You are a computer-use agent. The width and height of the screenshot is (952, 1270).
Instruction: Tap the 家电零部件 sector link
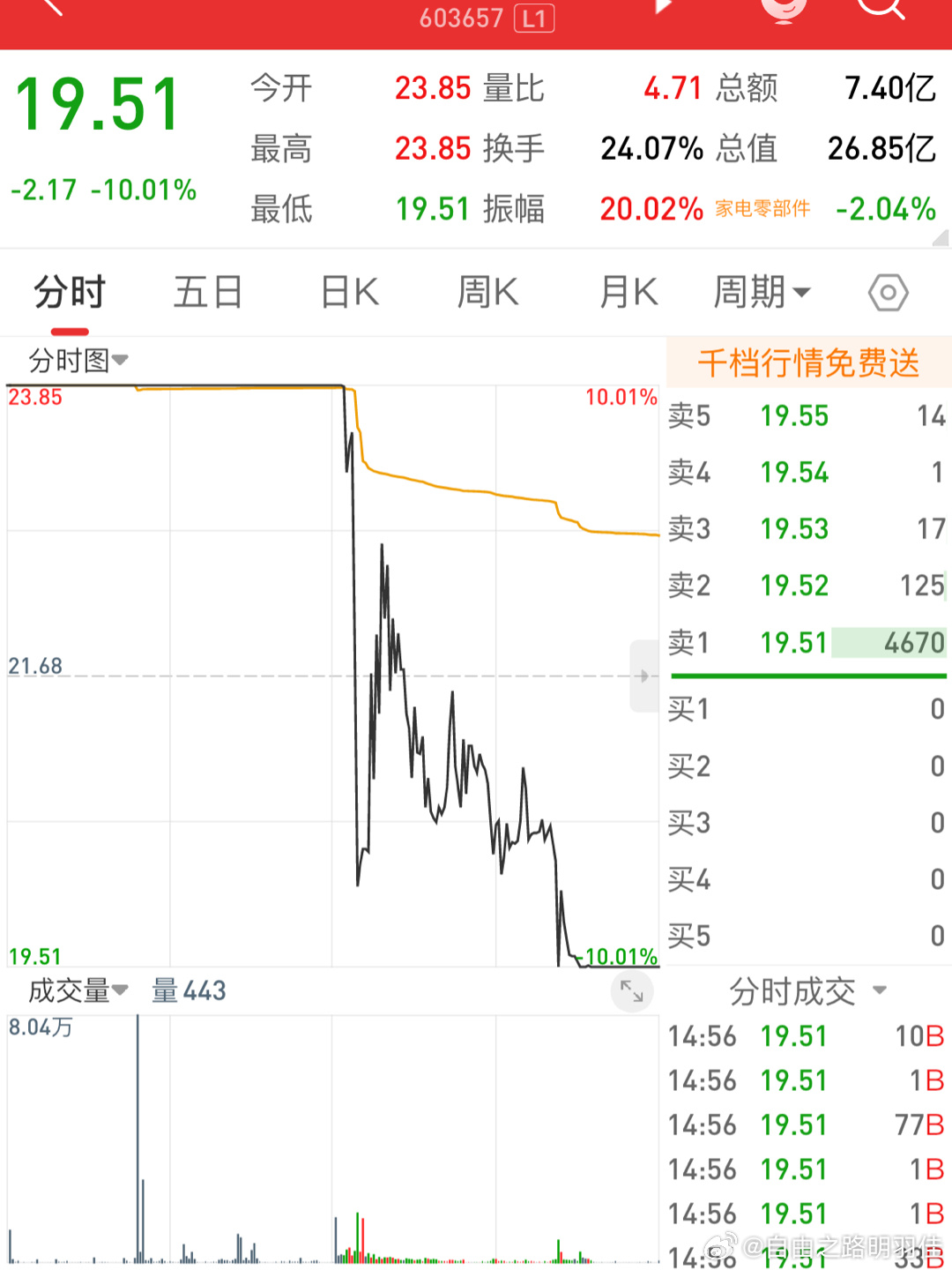click(x=763, y=209)
